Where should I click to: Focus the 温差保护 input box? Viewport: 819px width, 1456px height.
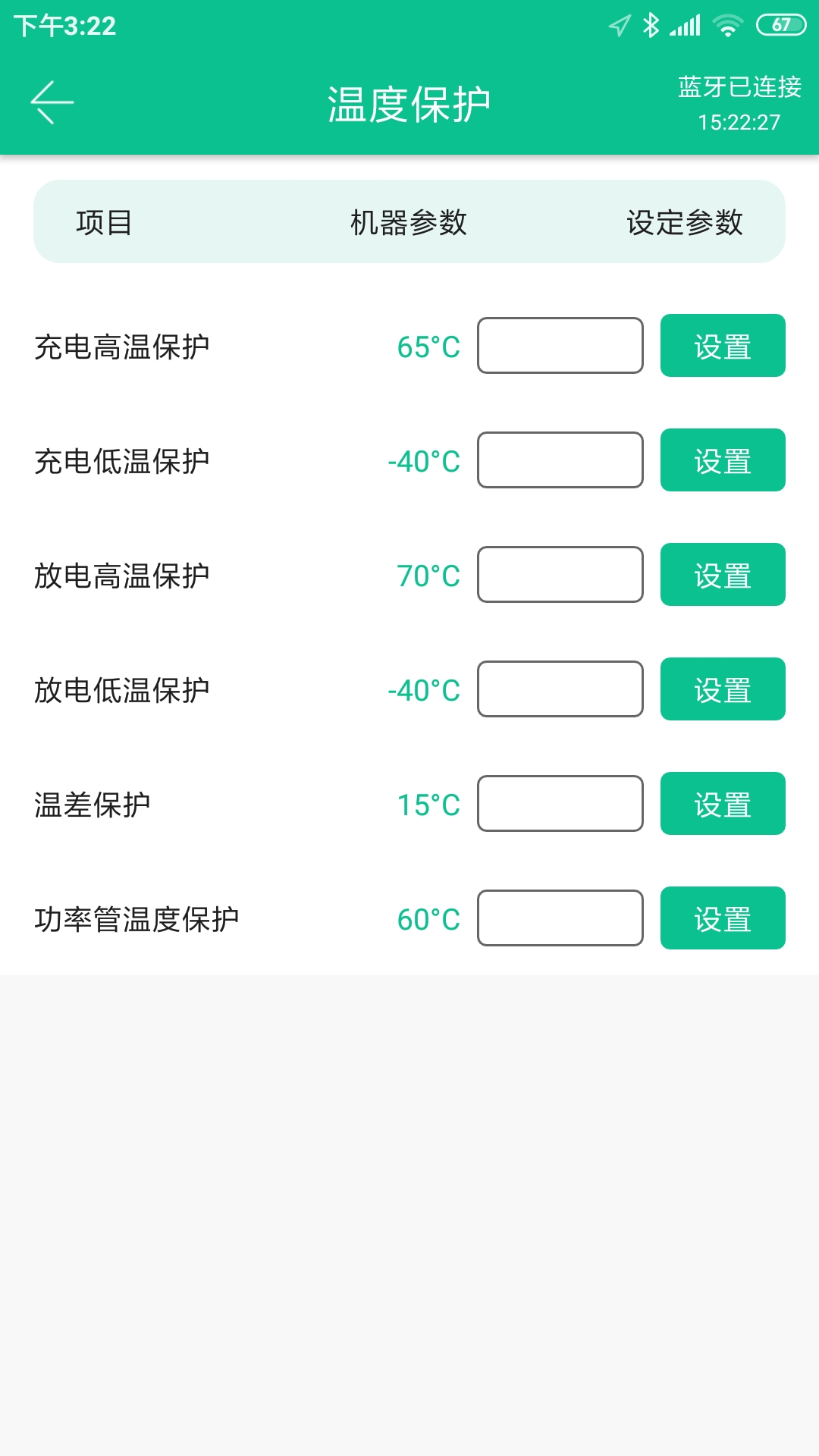[x=560, y=804]
